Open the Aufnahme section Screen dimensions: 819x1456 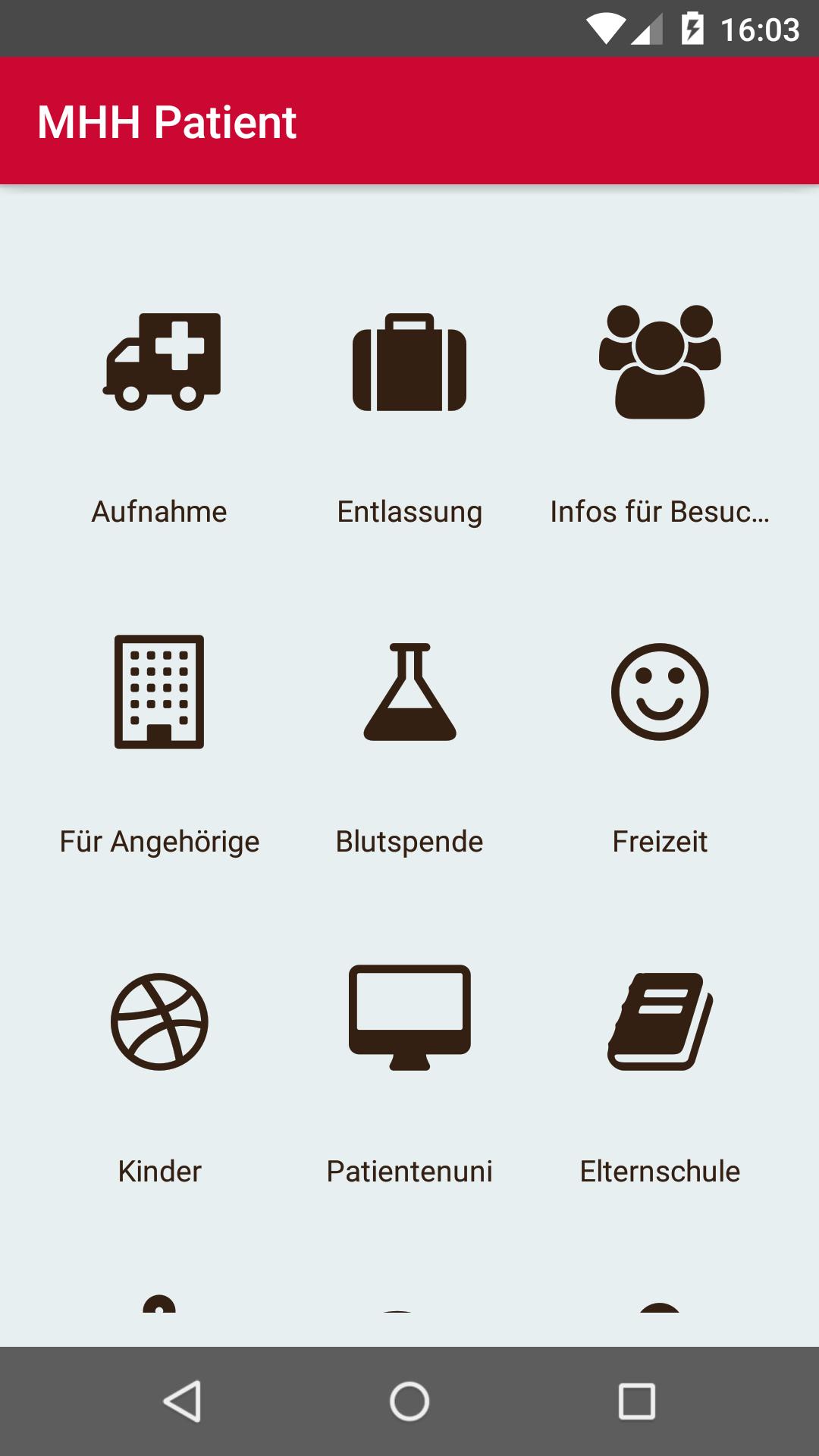[161, 362]
